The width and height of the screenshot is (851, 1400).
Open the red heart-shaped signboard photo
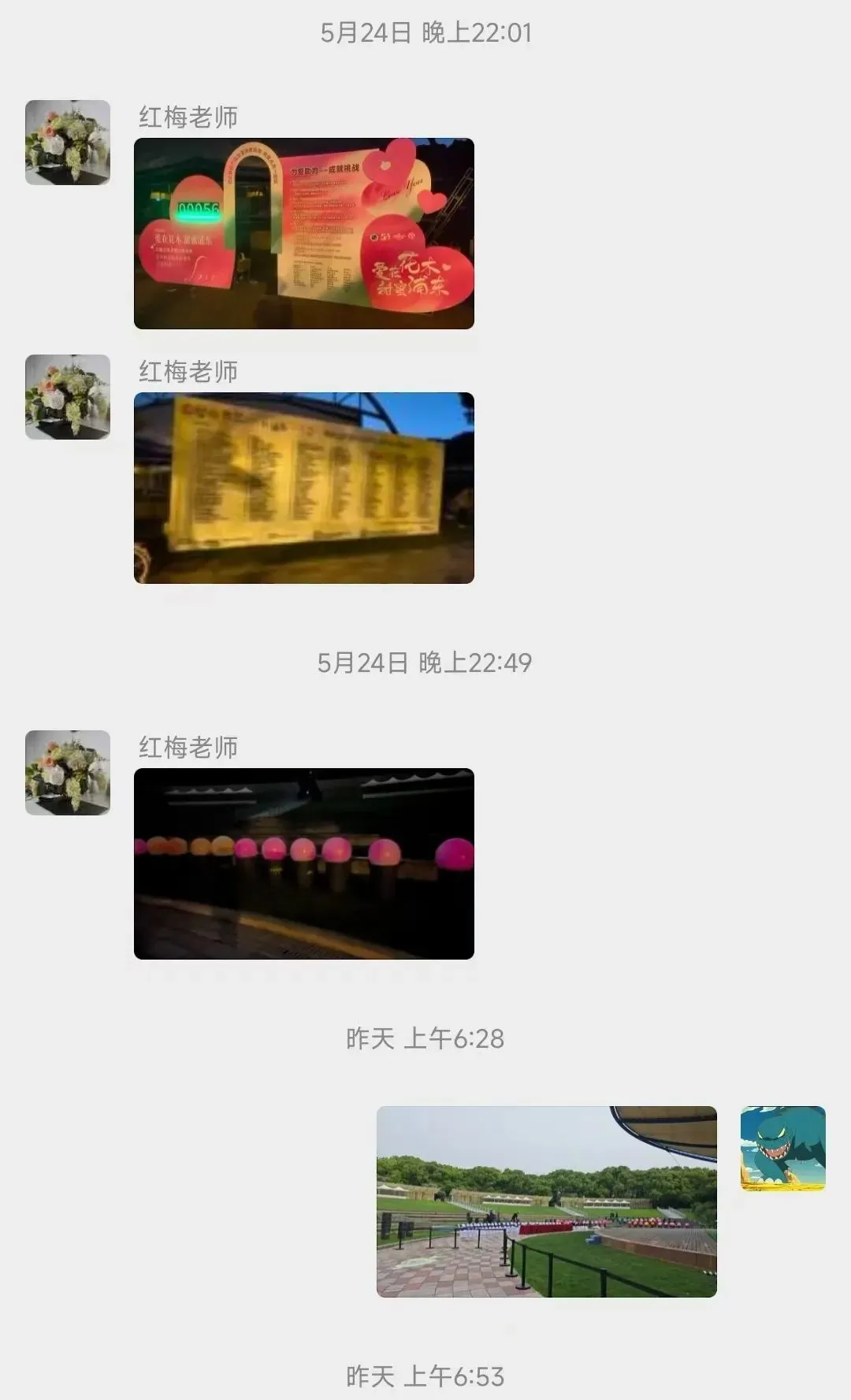coord(303,233)
